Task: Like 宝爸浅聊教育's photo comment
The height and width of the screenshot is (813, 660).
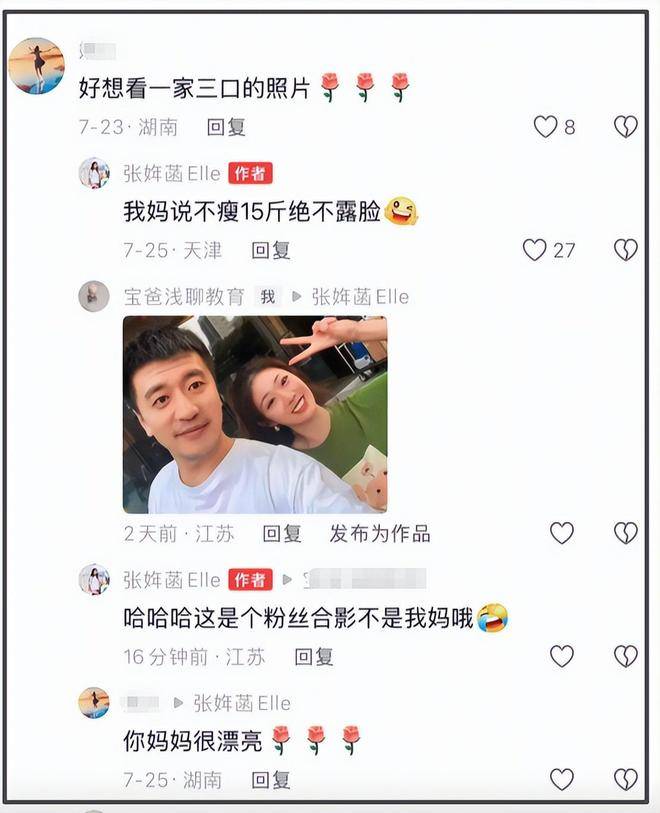Action: coord(562,534)
